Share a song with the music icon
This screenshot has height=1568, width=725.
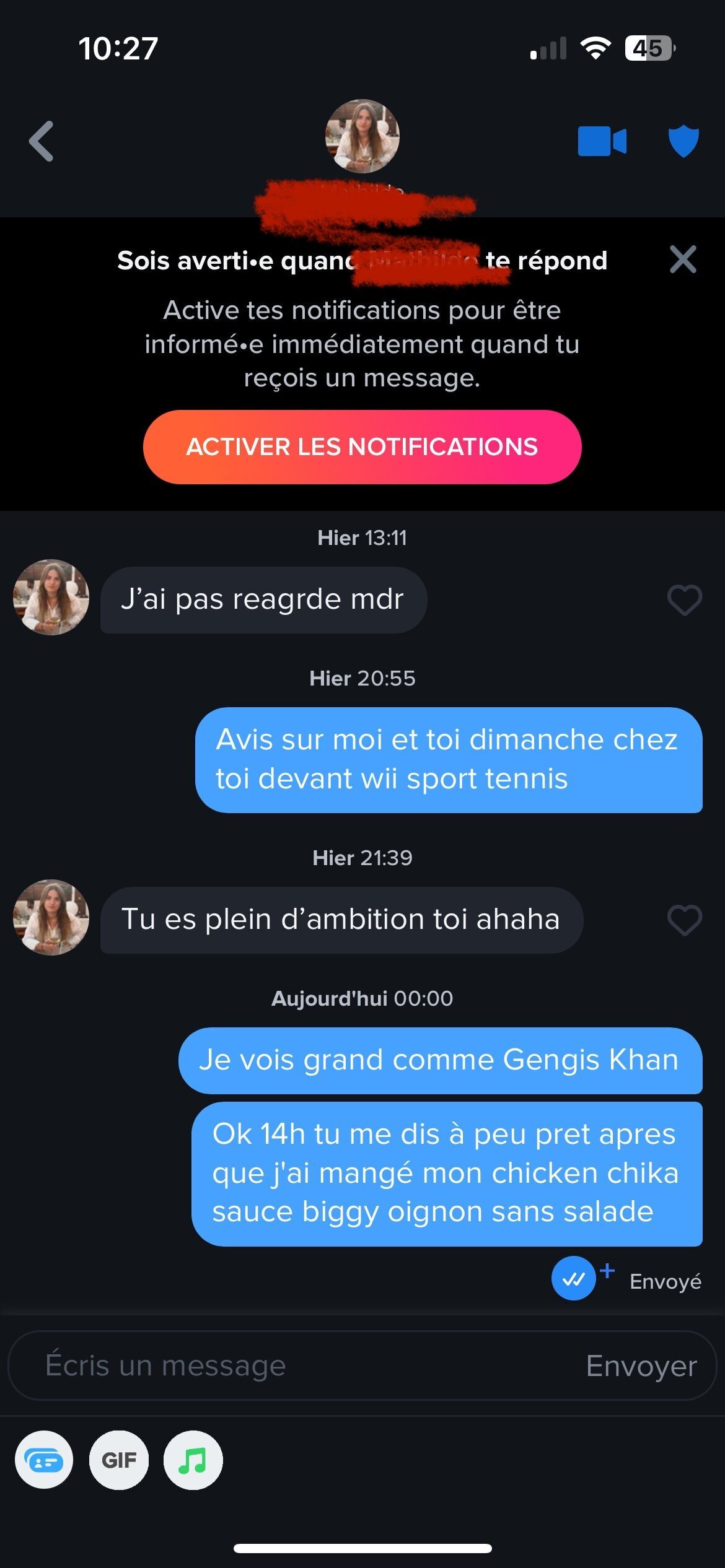193,1460
